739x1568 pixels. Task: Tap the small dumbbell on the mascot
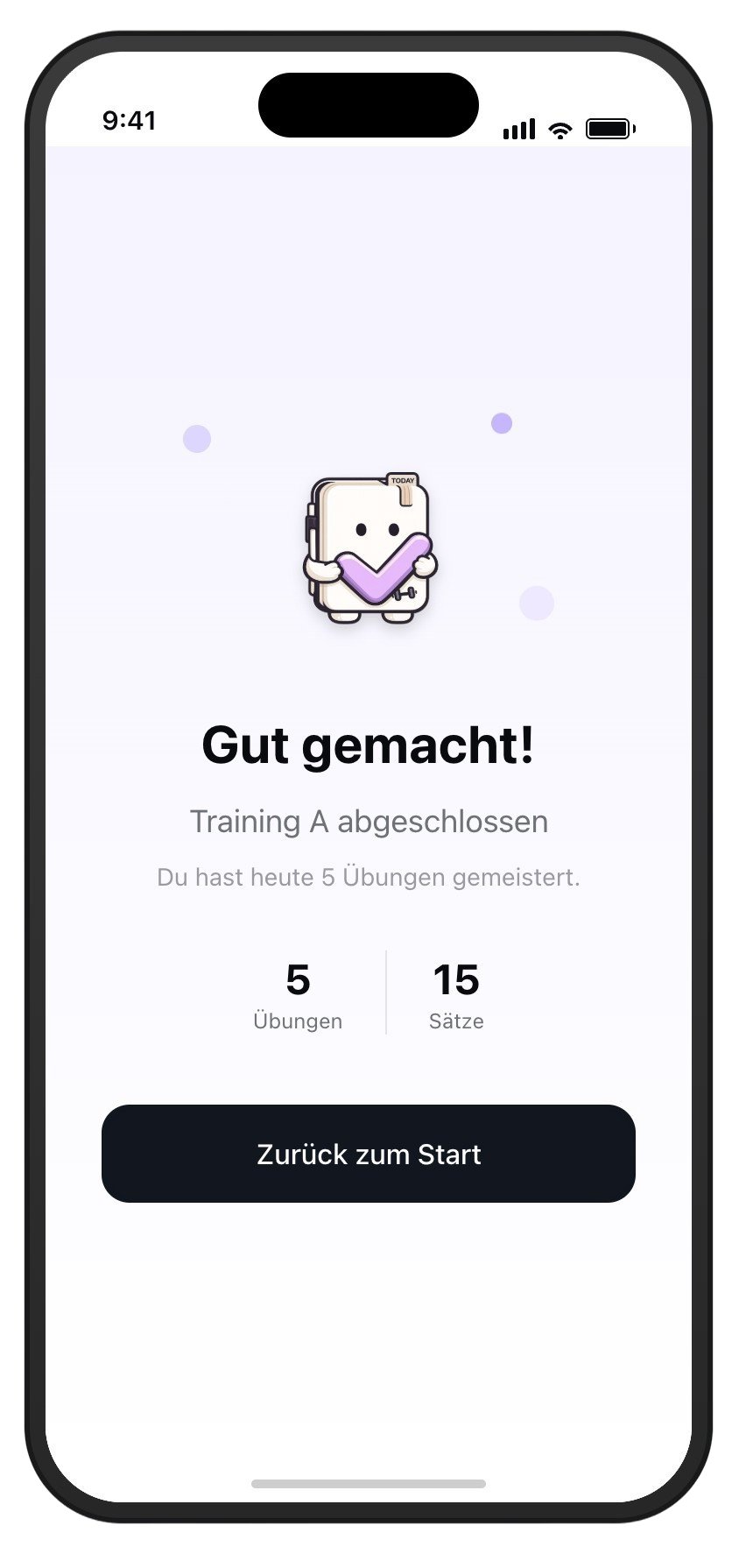tap(405, 591)
